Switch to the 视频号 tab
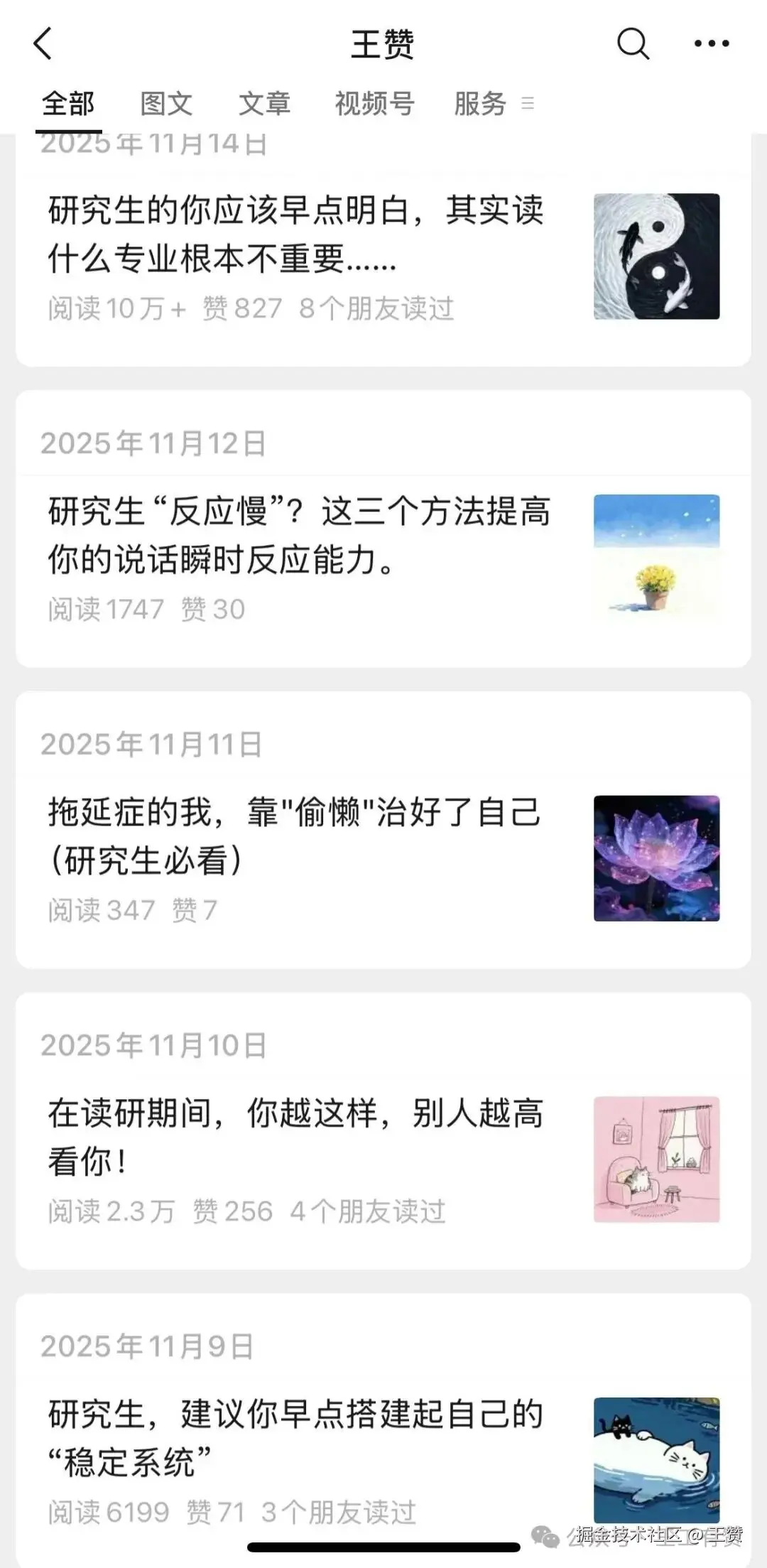 373,104
